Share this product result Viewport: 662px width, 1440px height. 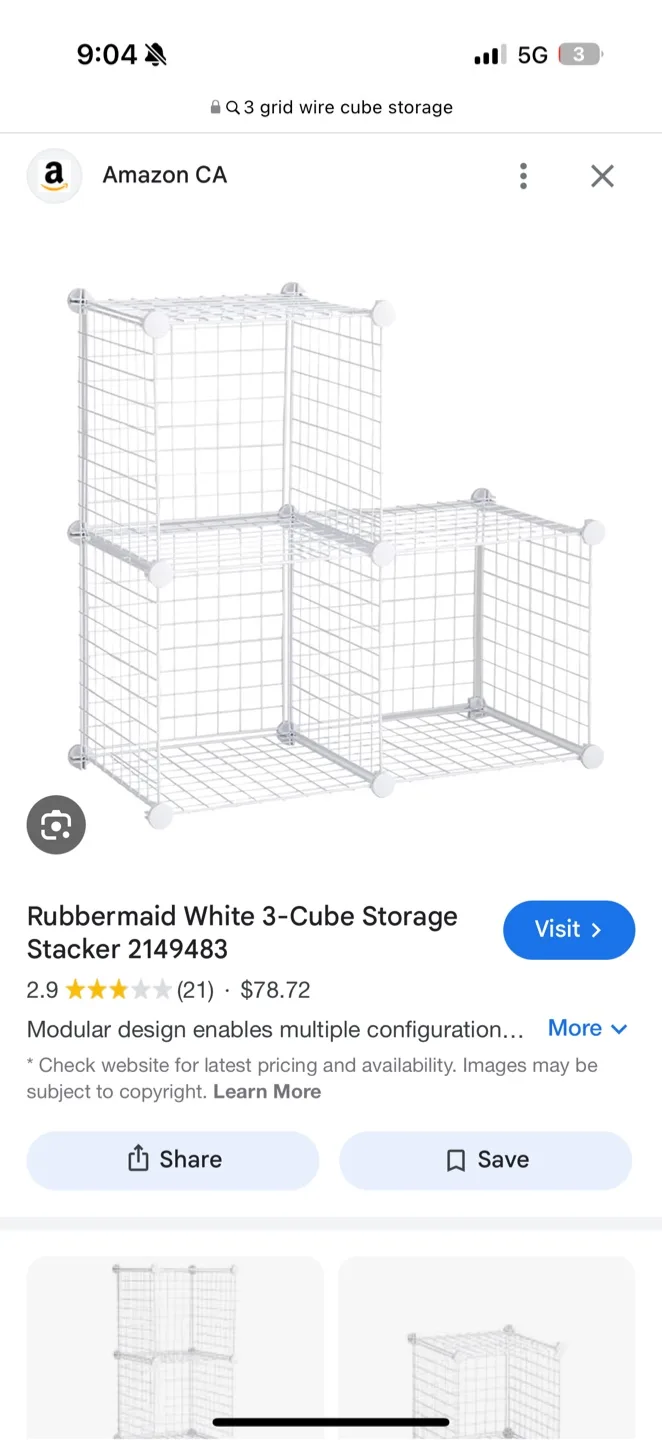click(x=173, y=1160)
